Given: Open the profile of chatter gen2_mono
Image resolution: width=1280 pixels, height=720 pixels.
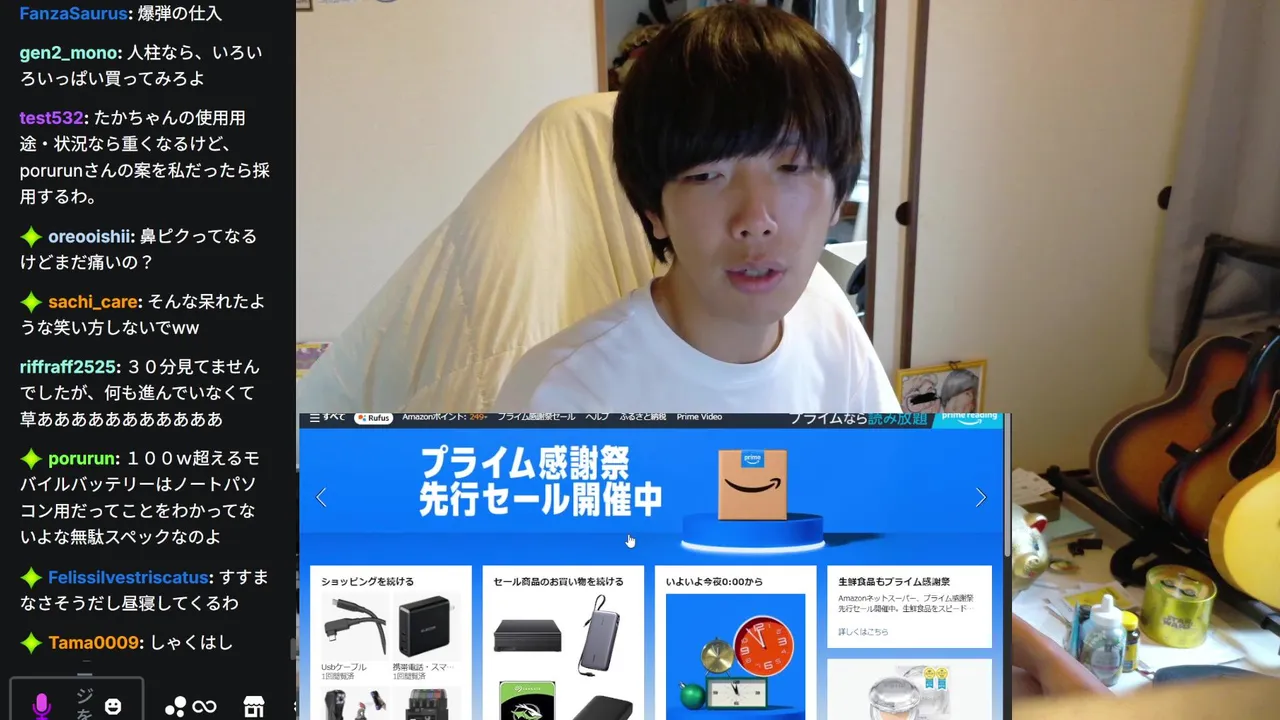Looking at the screenshot, I should click(x=70, y=53).
